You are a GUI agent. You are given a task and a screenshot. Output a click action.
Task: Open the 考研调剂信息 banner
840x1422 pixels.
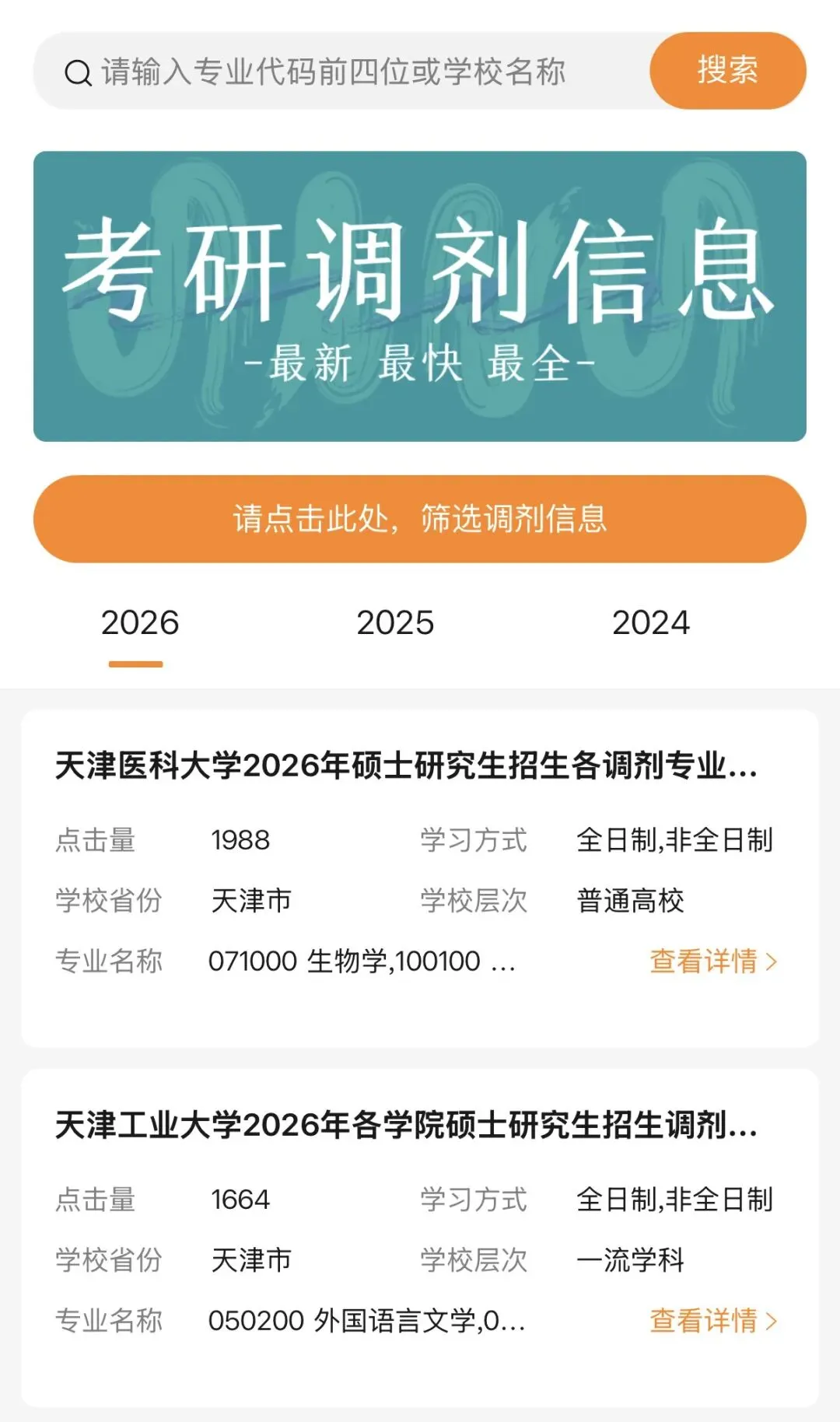click(420, 296)
